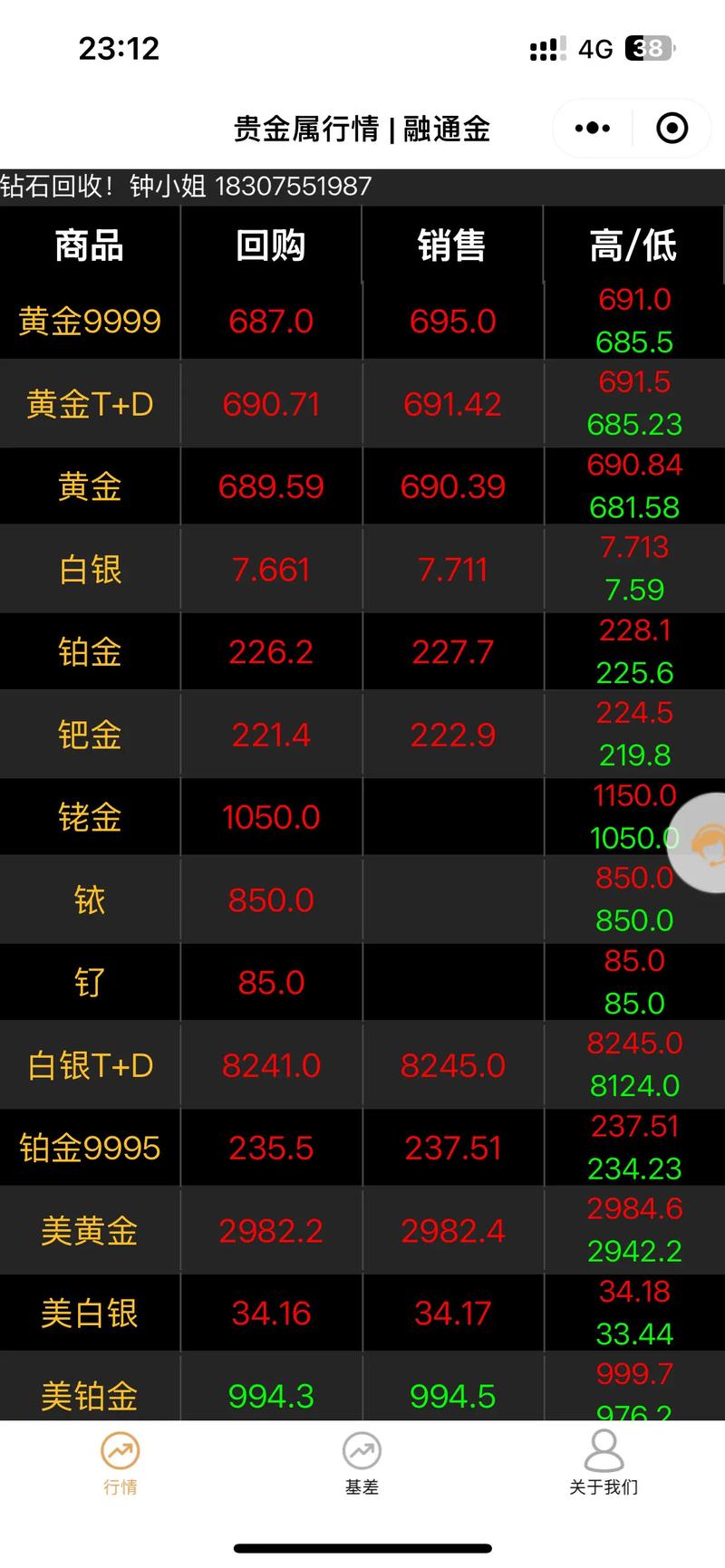Image resolution: width=725 pixels, height=1568 pixels.
Task: Tap the 铱 commodity row
Action: pyautogui.click(x=89, y=899)
